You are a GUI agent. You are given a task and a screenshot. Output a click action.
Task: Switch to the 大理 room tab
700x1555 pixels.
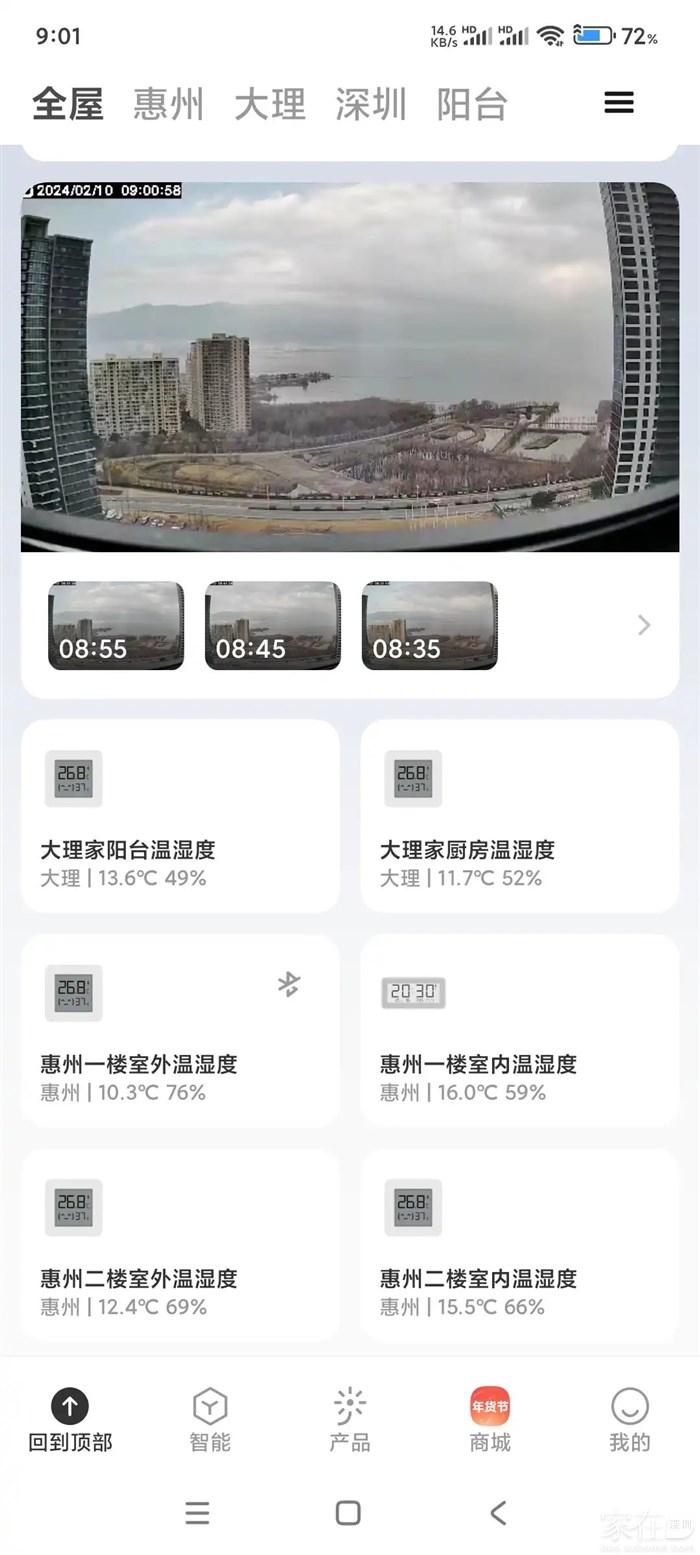coord(270,104)
